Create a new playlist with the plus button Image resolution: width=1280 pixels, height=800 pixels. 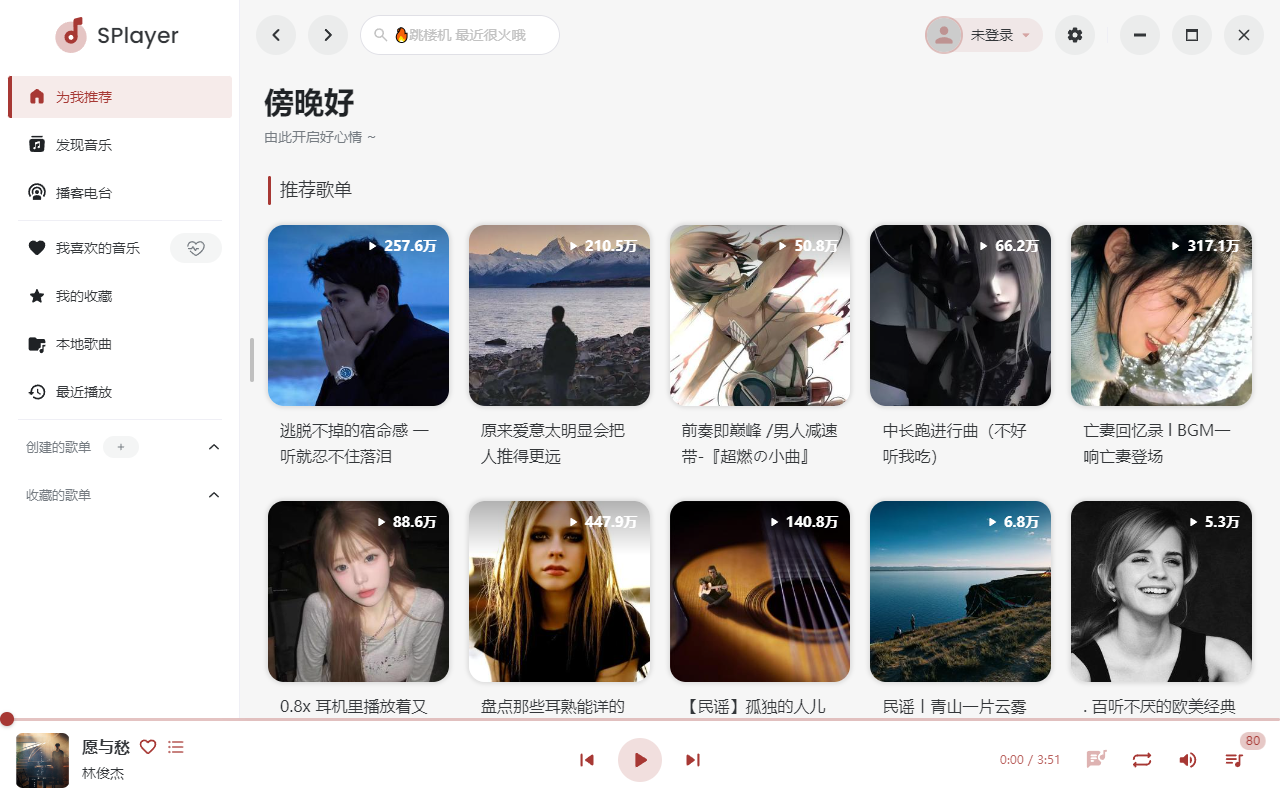click(121, 447)
